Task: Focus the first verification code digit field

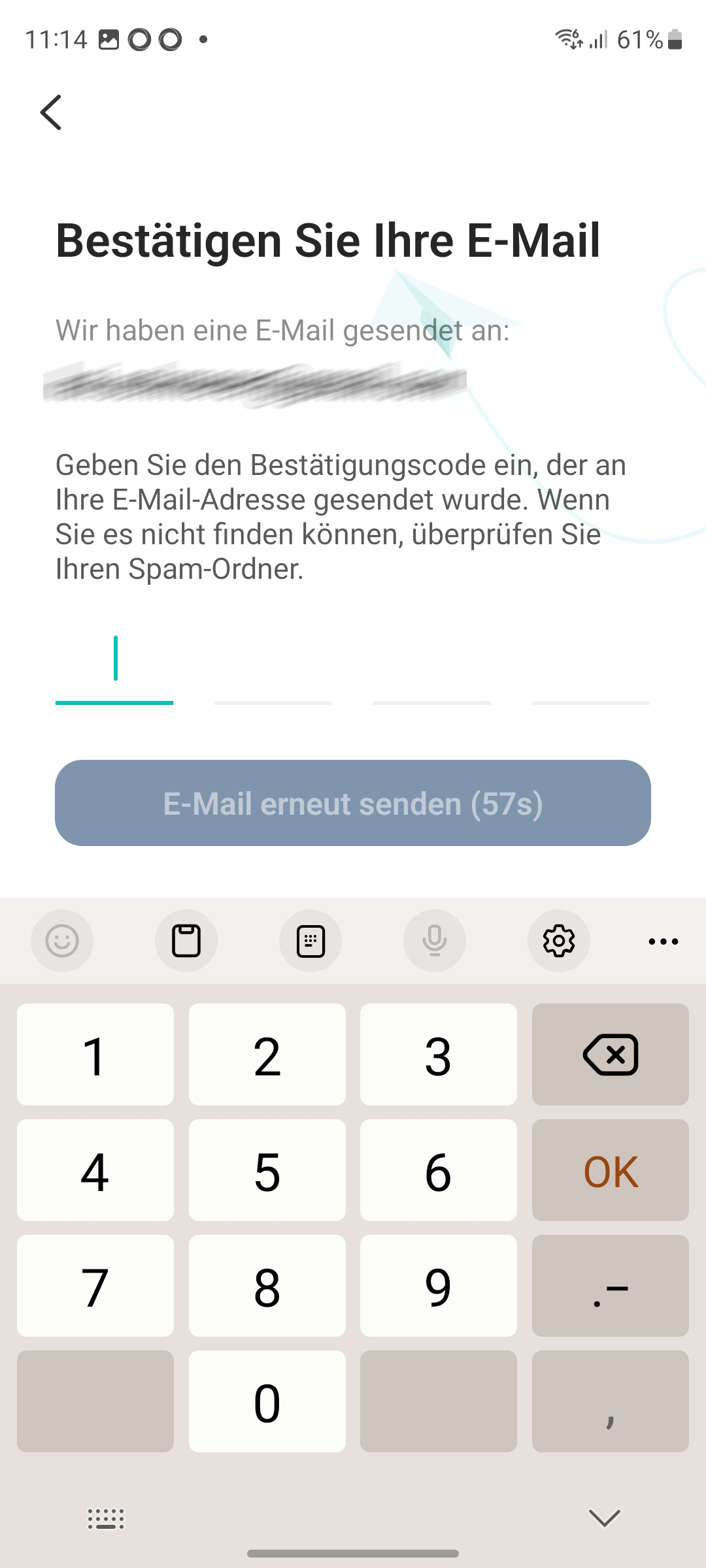Action: (x=114, y=666)
